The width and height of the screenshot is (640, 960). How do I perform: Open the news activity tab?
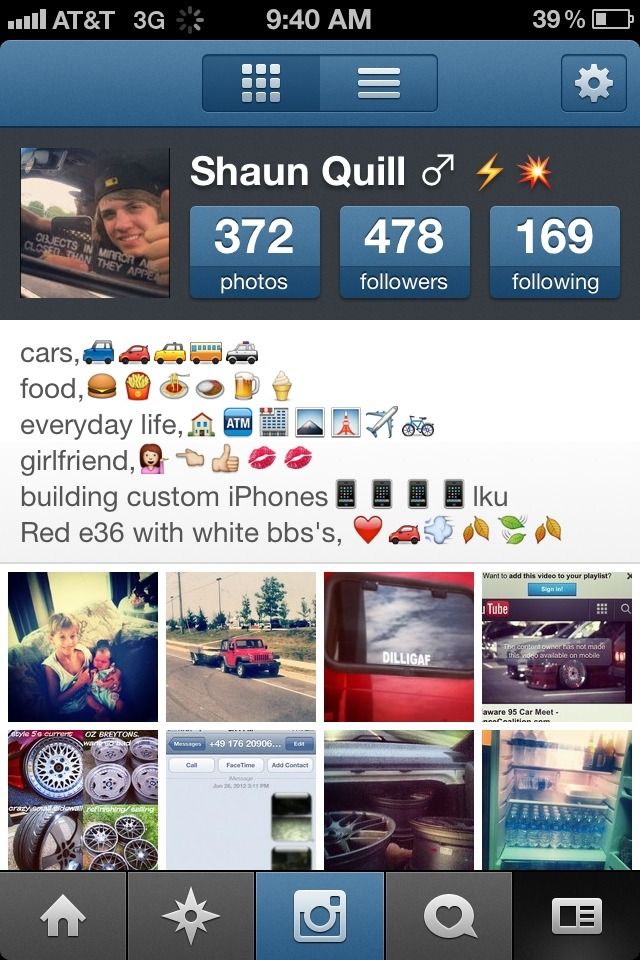(x=448, y=916)
